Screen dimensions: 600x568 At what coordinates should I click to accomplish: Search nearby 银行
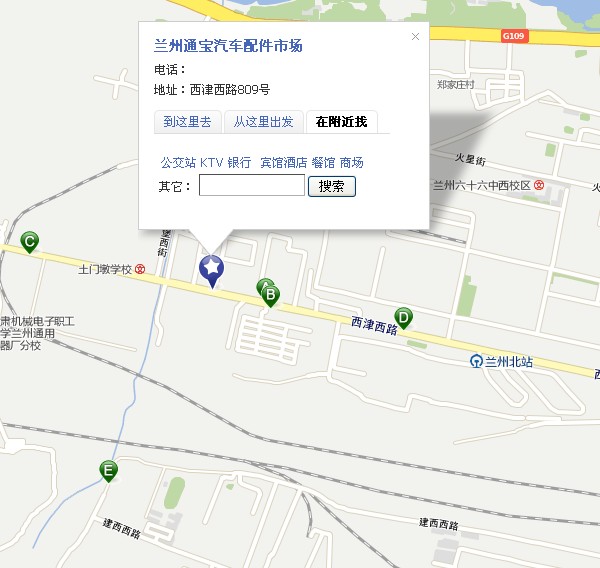(x=239, y=162)
